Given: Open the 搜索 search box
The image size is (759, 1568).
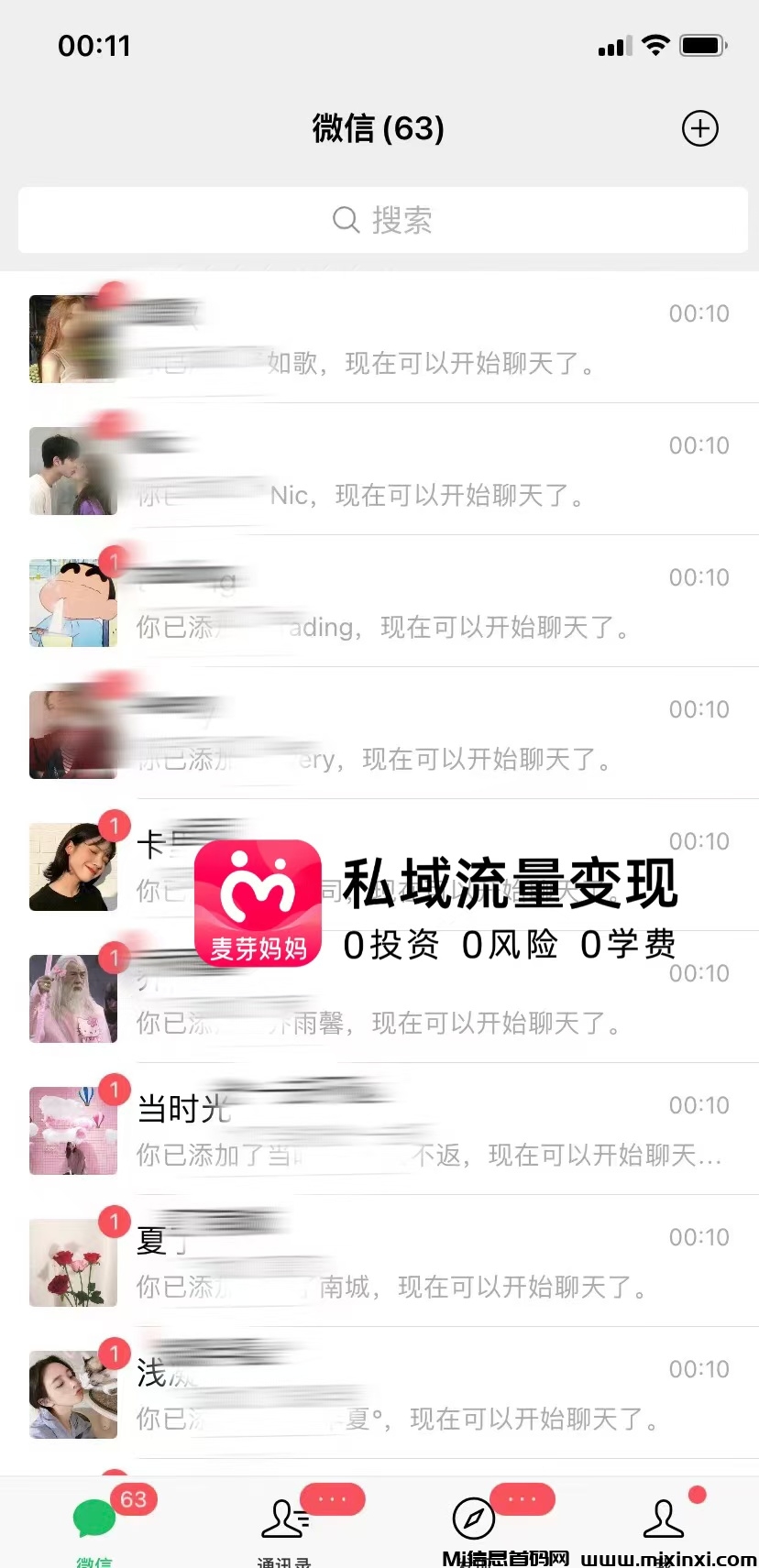Looking at the screenshot, I should [382, 220].
